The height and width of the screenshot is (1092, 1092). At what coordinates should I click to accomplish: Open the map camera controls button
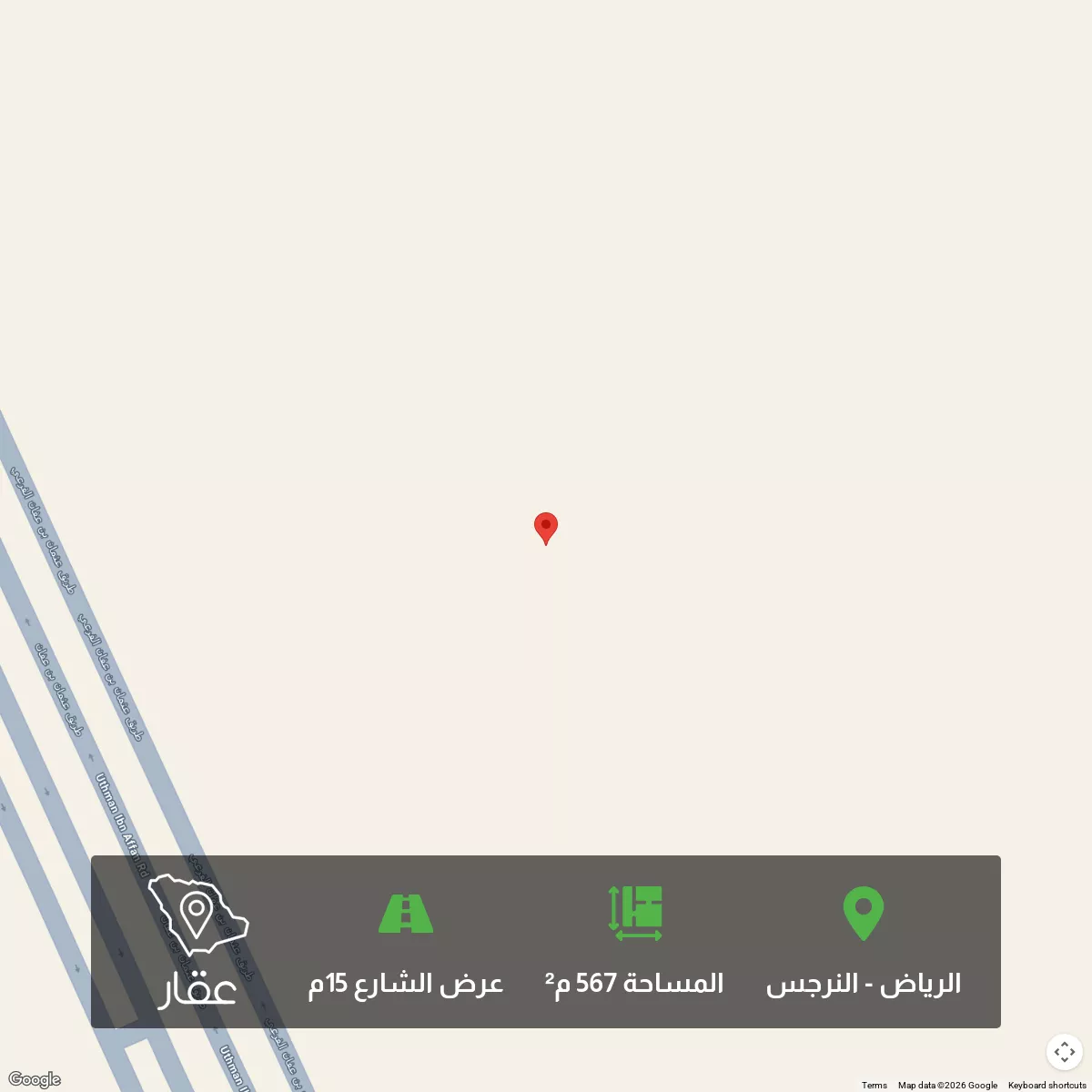pos(1064,1052)
